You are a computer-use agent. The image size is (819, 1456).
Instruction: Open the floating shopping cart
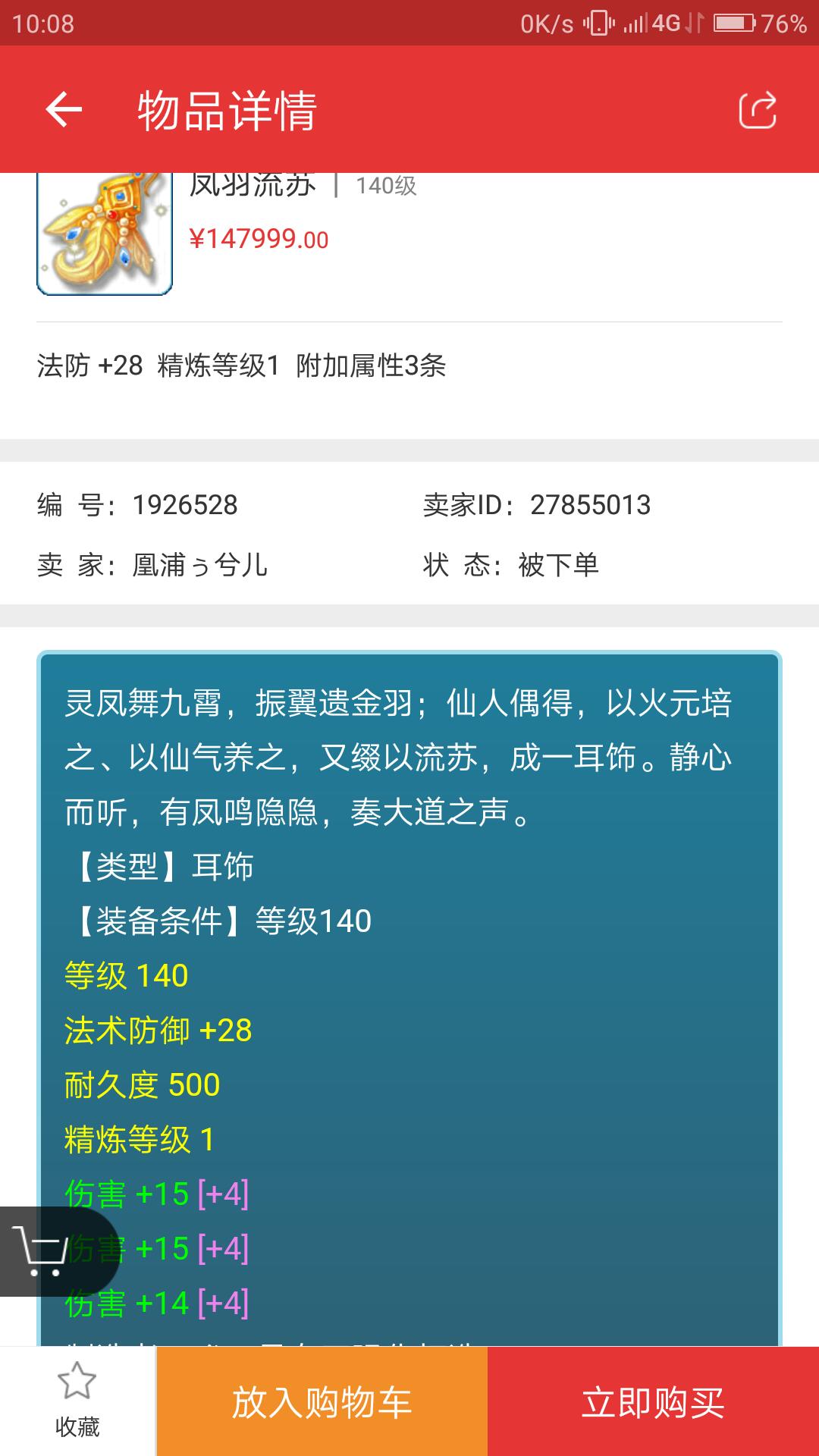(45, 1251)
